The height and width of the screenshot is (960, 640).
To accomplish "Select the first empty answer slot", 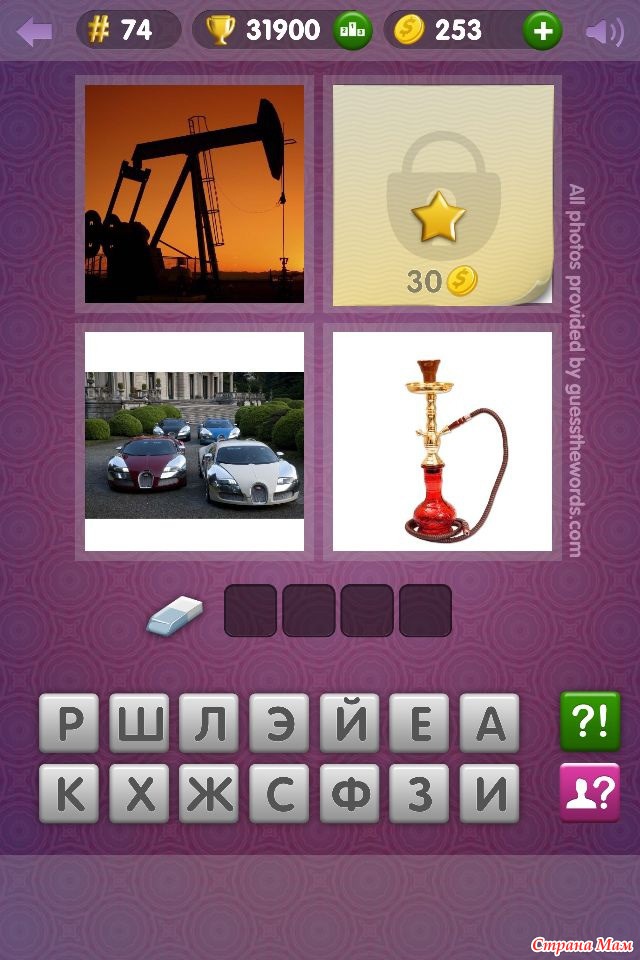I will coord(250,611).
